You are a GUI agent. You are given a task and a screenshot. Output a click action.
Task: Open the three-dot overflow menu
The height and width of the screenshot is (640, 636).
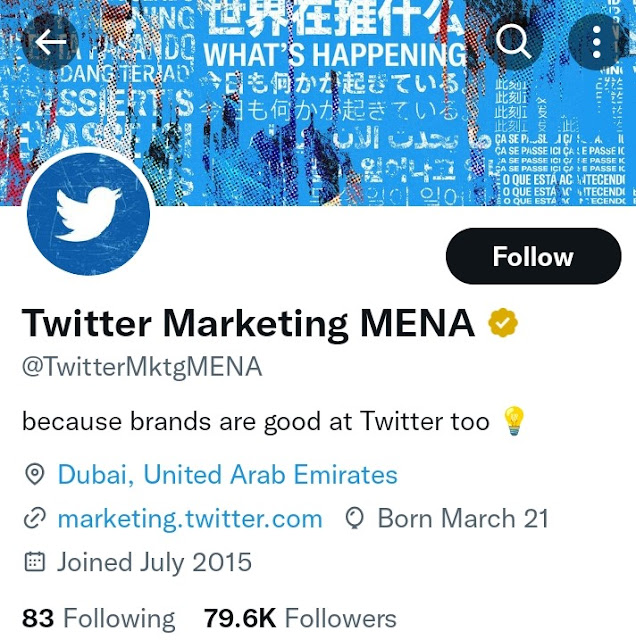[596, 42]
